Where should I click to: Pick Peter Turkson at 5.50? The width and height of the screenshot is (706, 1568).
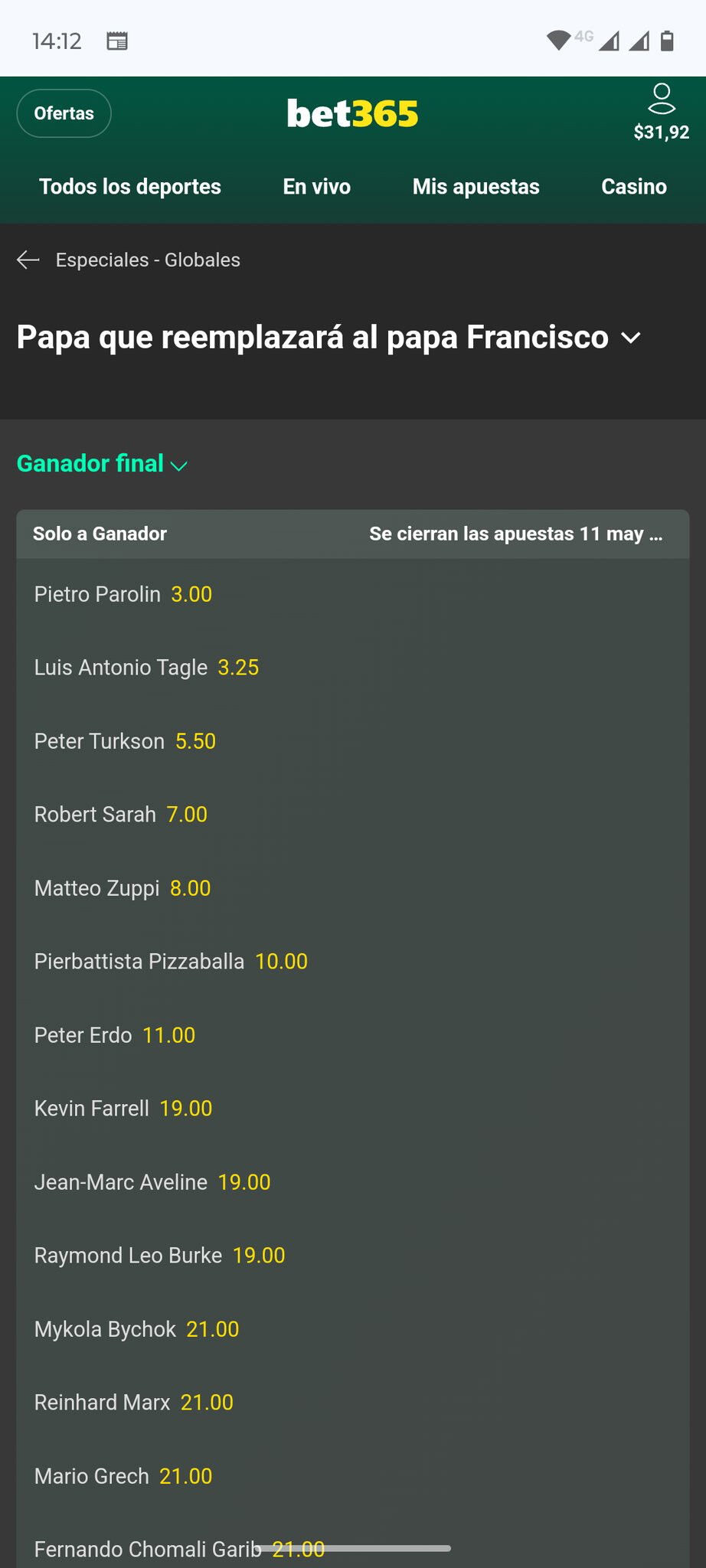pos(353,741)
